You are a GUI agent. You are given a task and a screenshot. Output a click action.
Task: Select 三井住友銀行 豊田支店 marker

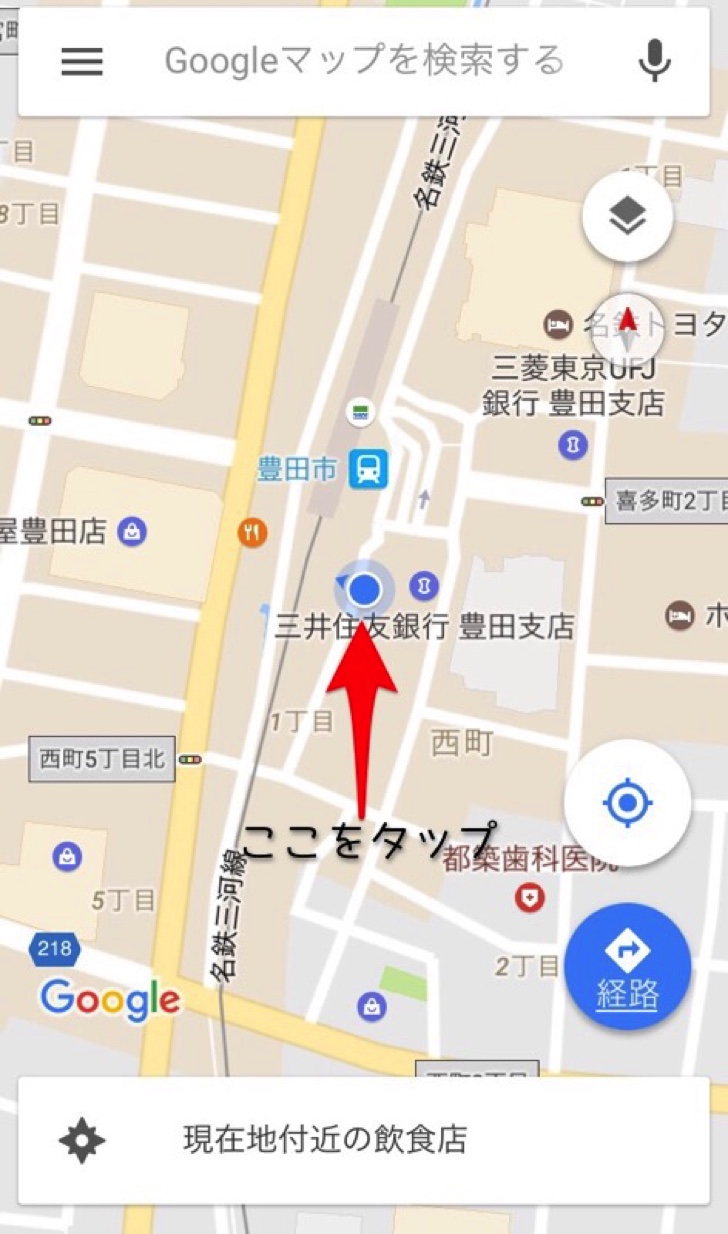pyautogui.click(x=424, y=585)
